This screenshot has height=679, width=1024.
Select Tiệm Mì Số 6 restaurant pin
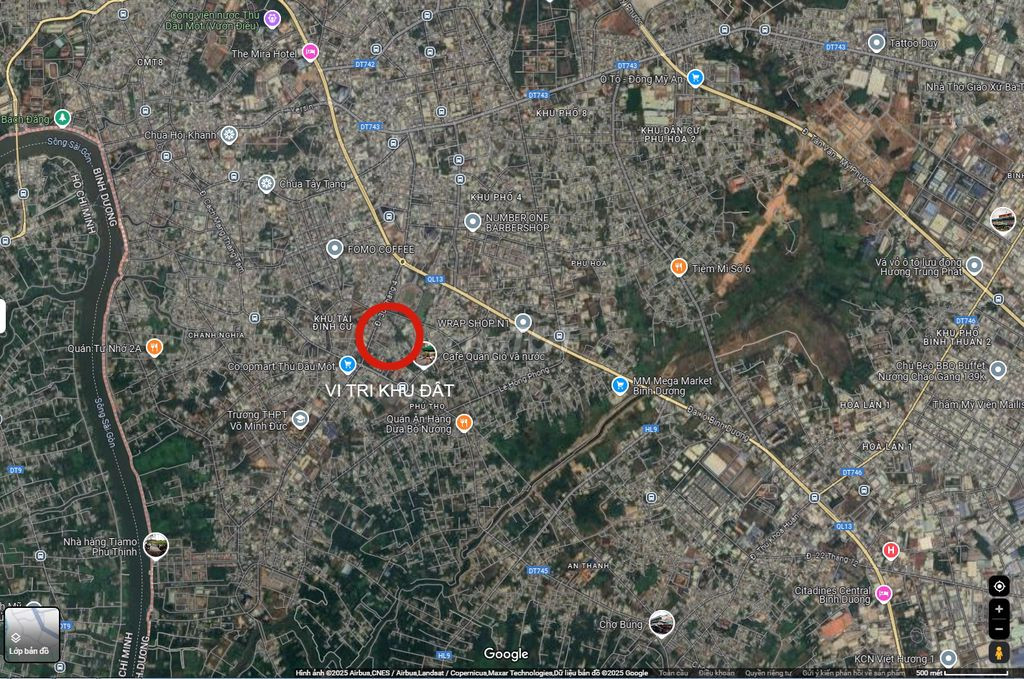point(678,267)
